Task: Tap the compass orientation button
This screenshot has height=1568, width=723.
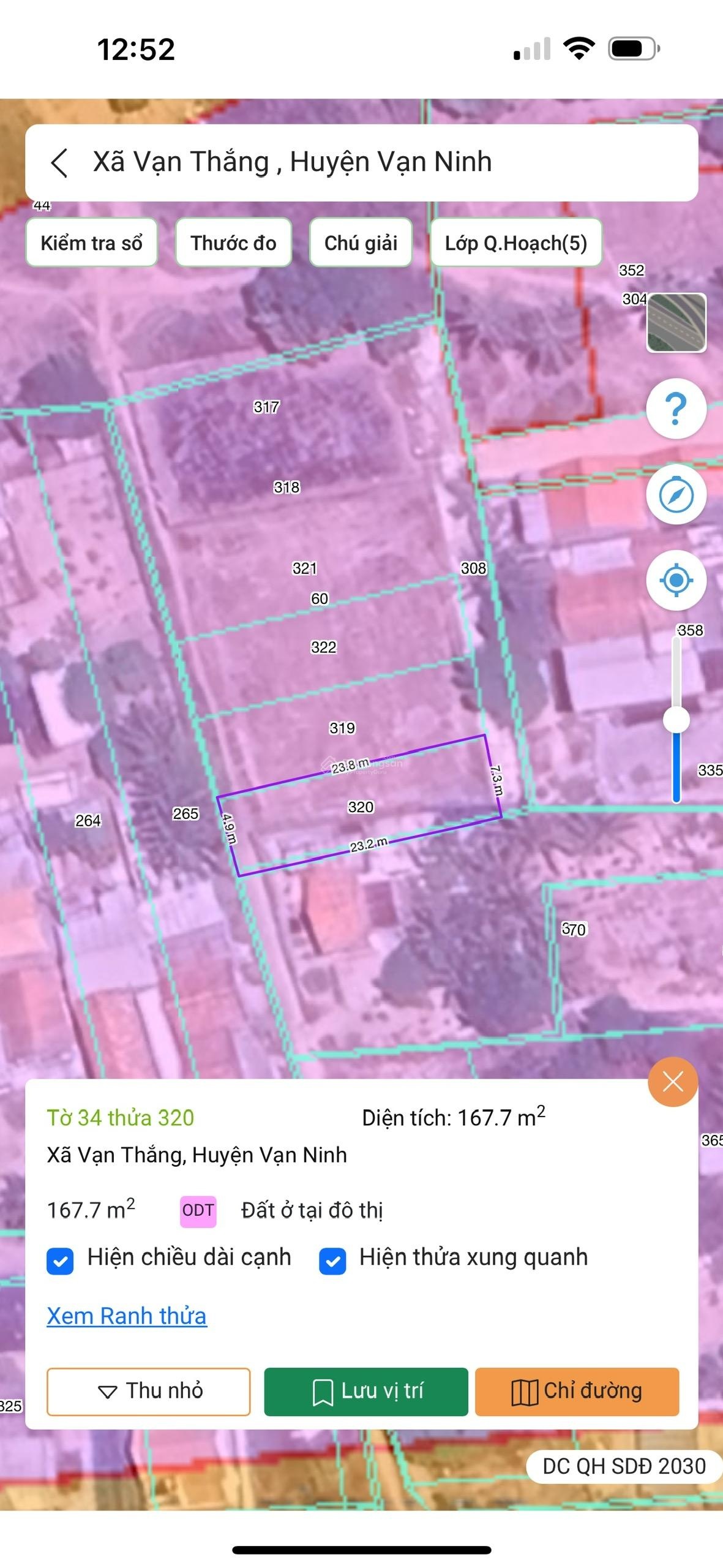Action: 676,494
